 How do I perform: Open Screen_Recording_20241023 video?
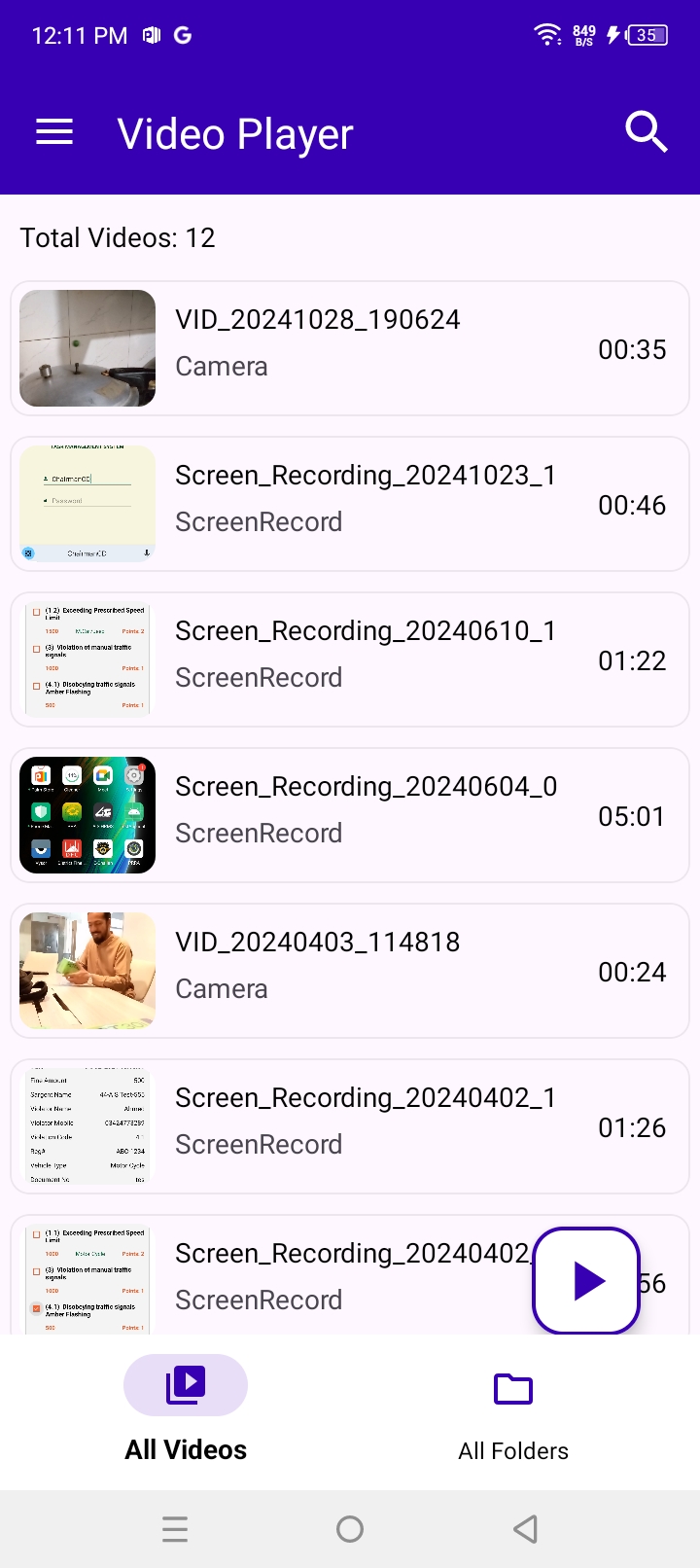(x=350, y=504)
